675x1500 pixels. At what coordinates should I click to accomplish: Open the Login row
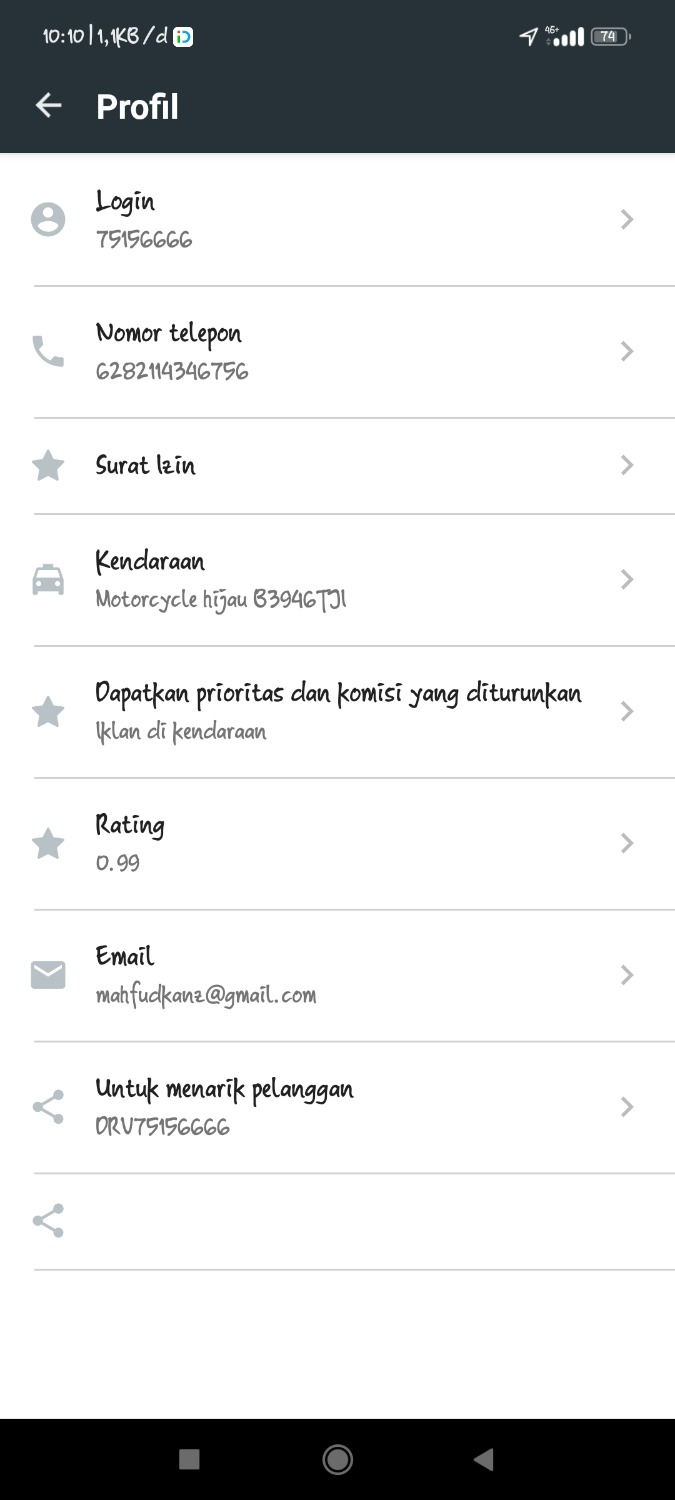click(x=337, y=220)
